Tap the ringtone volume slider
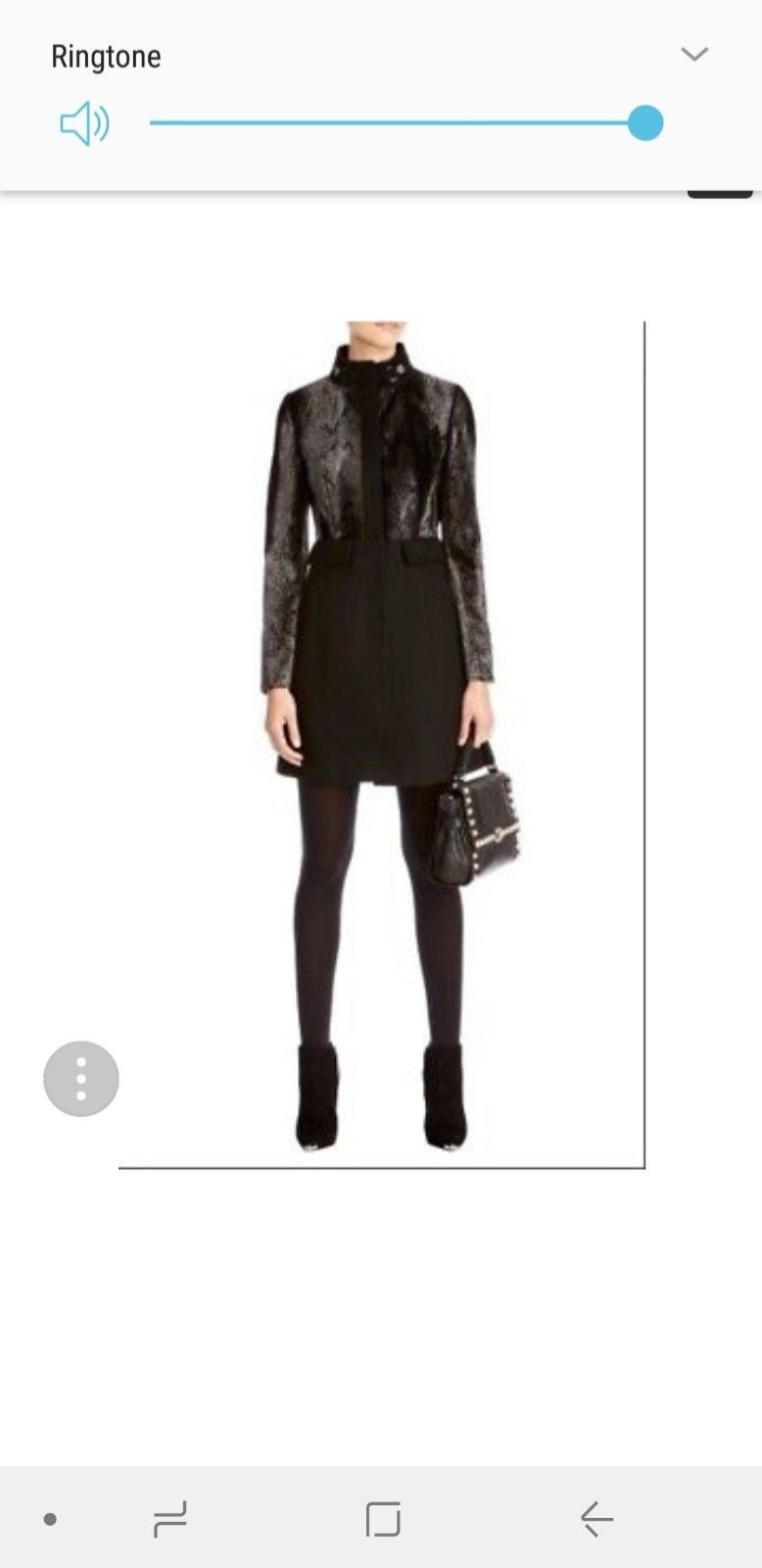Screen dimensions: 762x1568 click(397, 123)
